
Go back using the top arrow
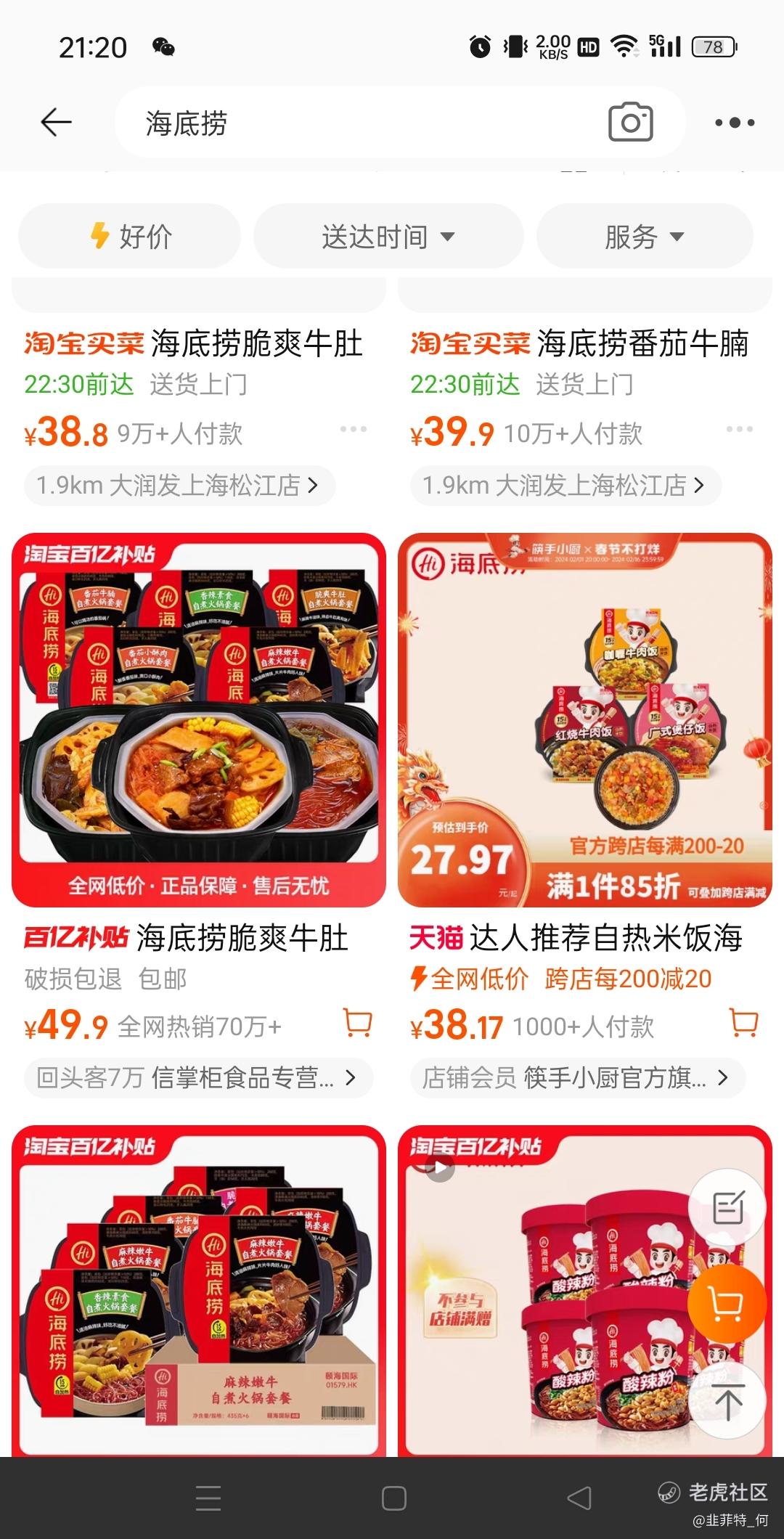tap(56, 123)
